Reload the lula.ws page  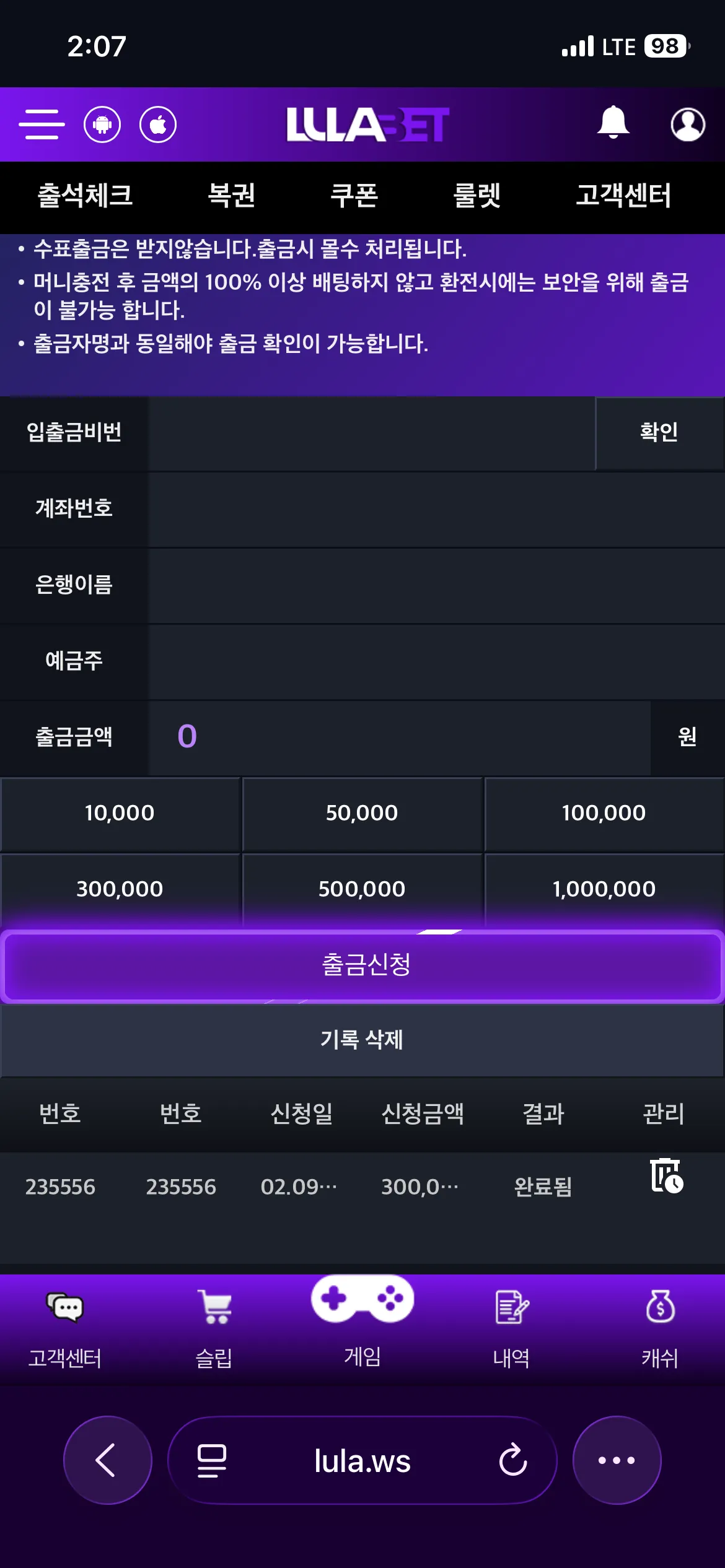coord(513,1460)
